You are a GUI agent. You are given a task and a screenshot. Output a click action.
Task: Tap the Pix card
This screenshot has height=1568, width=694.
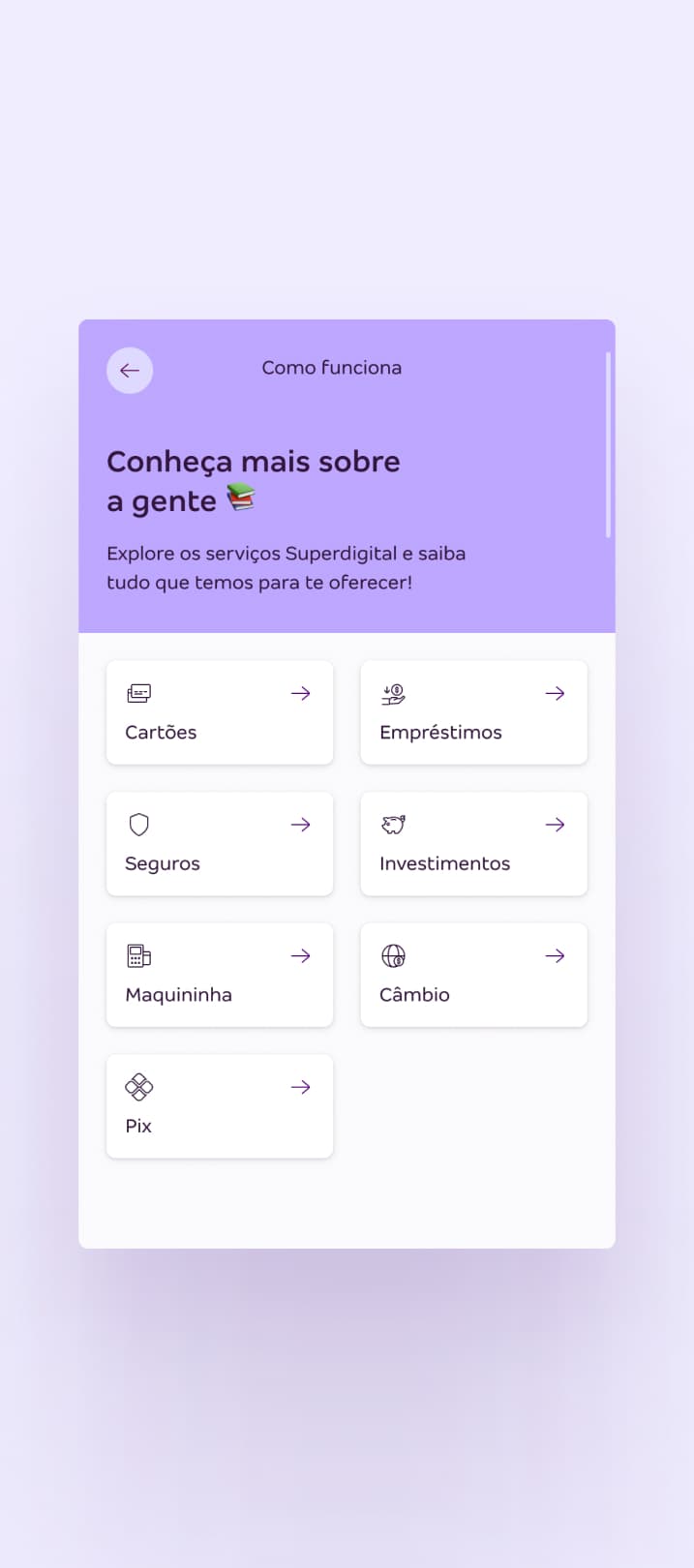[220, 1106]
